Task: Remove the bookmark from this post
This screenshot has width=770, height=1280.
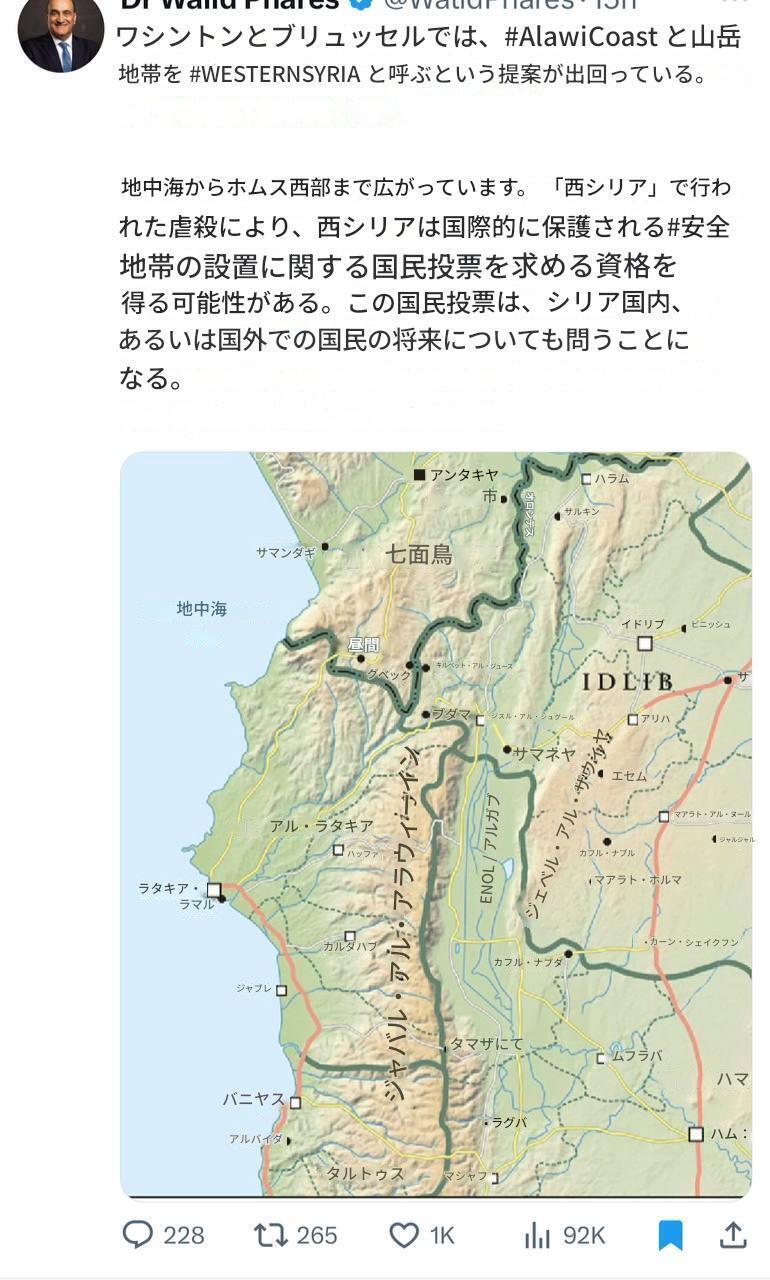Action: tap(670, 1237)
